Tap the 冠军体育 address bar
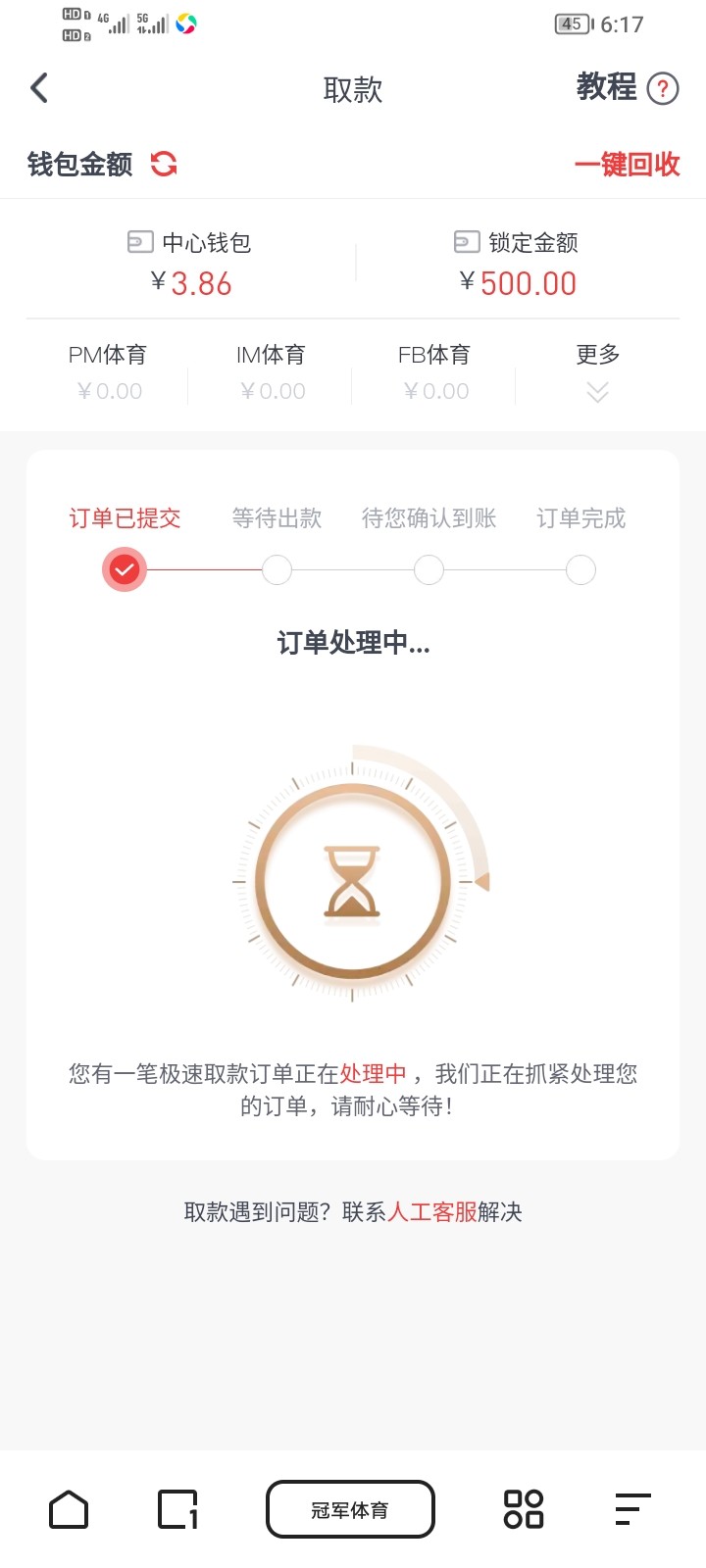Screen dimensions: 706x1568 350,1509
